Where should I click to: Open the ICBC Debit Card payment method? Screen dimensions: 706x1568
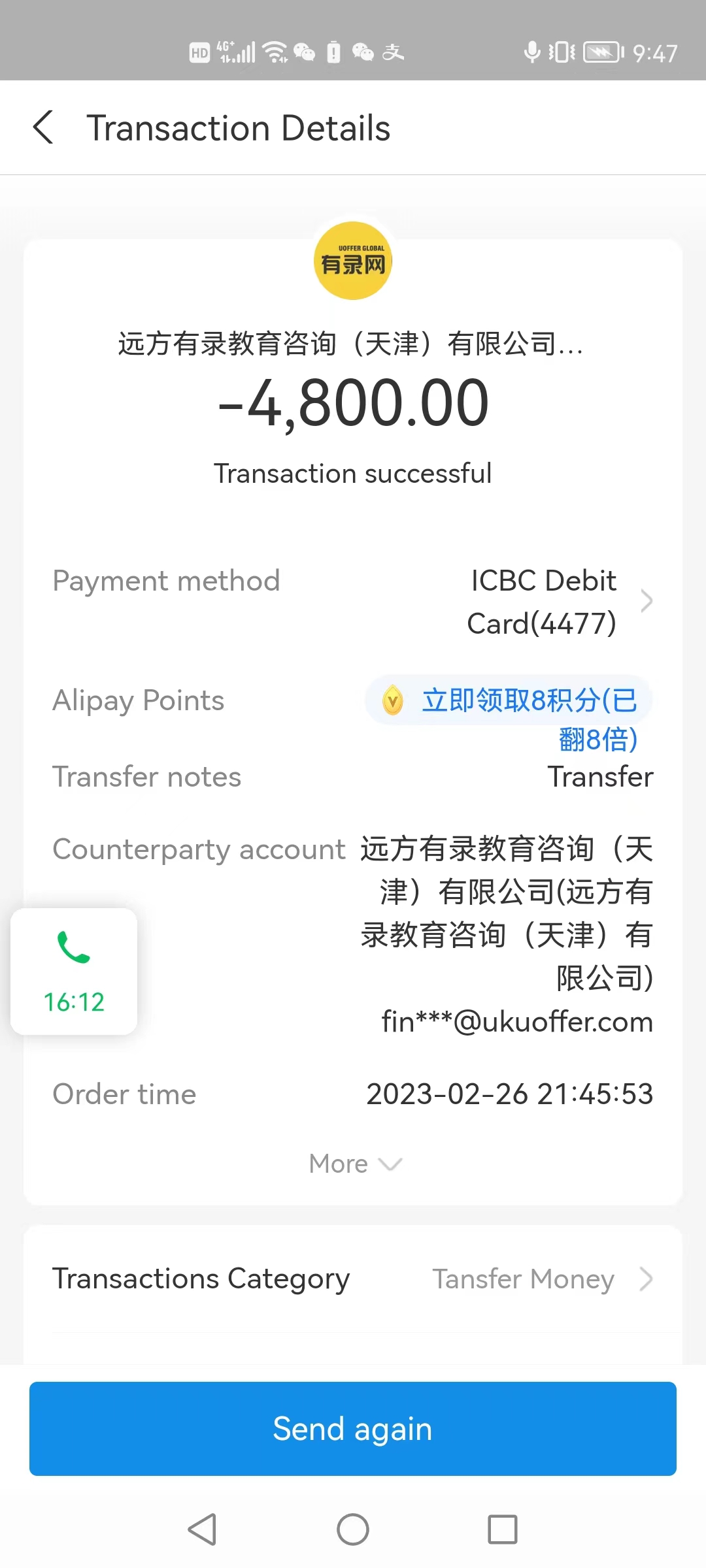tap(560, 602)
